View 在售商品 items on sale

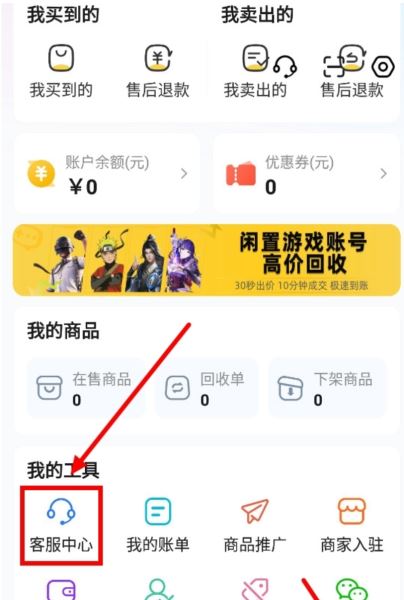86,388
